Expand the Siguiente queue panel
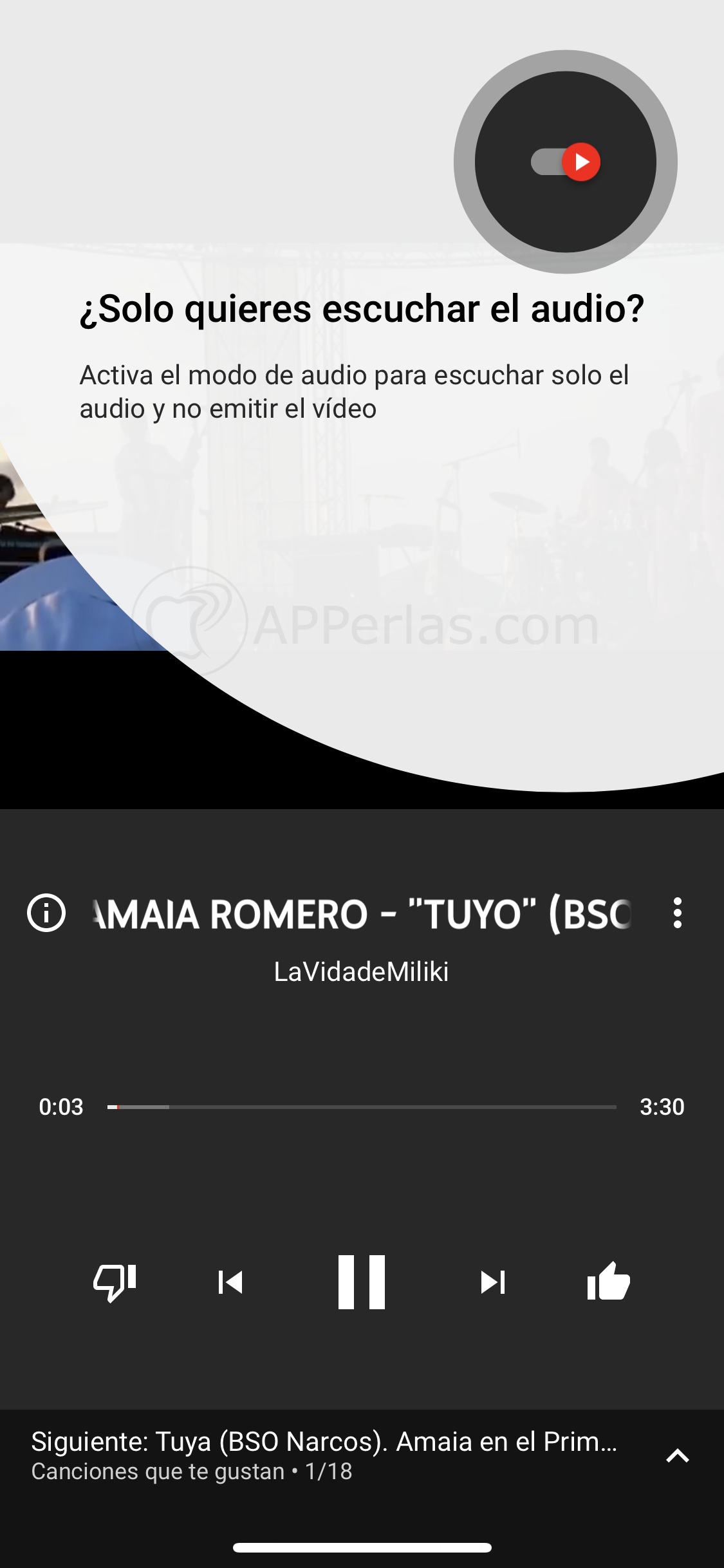Screen dimensions: 724x1568 677,1455
